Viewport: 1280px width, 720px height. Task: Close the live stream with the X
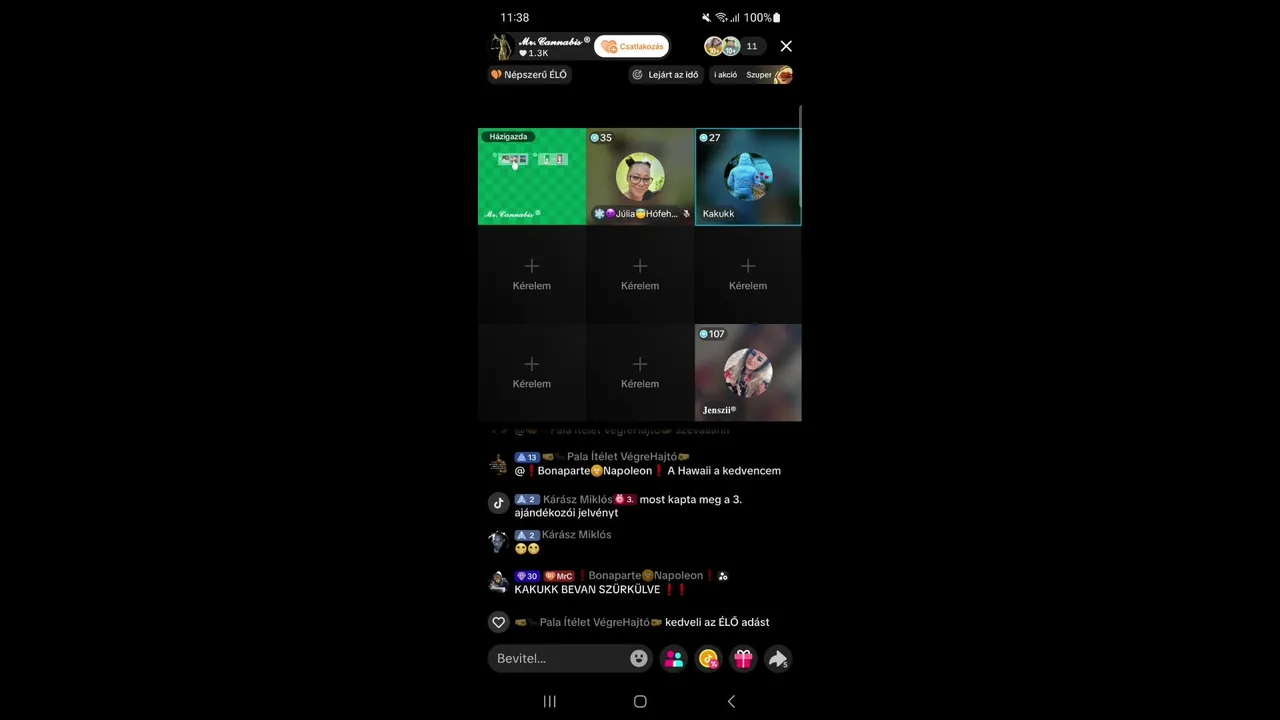[786, 46]
